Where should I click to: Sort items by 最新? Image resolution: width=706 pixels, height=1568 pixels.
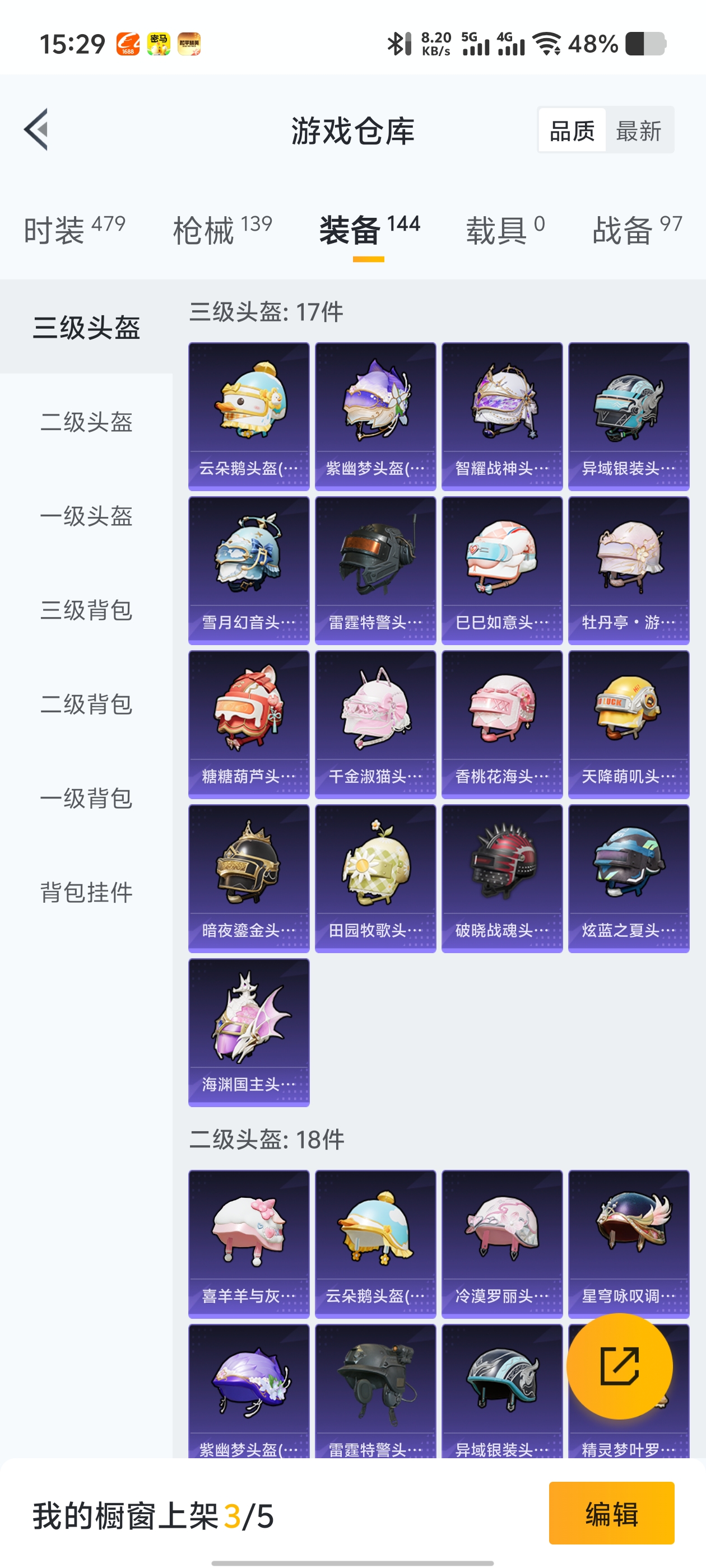(638, 130)
